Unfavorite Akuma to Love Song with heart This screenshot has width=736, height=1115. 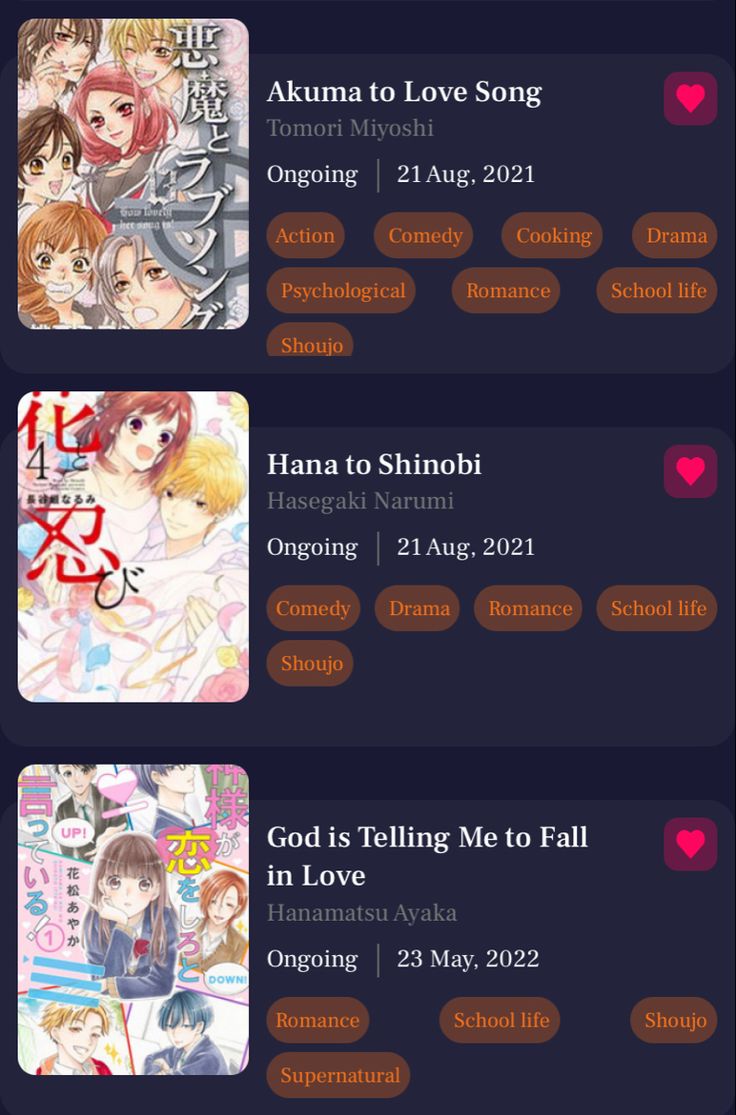[x=690, y=98]
